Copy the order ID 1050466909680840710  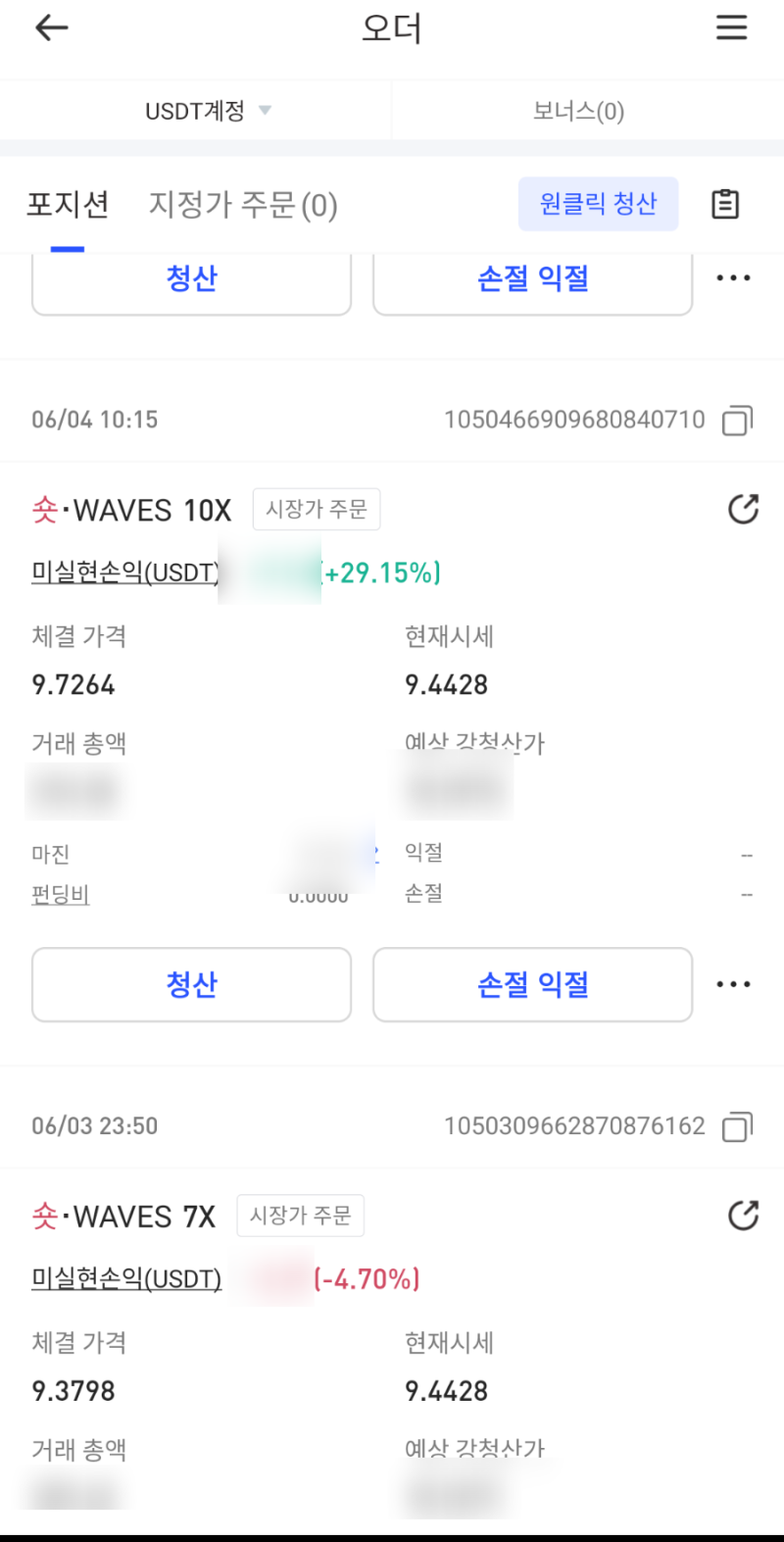click(736, 420)
